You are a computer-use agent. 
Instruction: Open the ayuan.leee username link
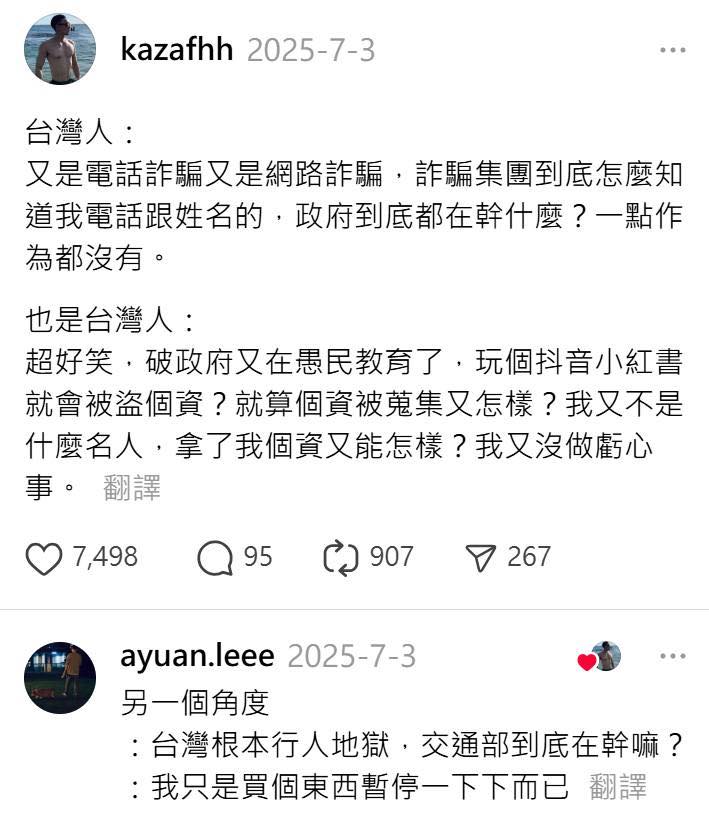click(197, 656)
